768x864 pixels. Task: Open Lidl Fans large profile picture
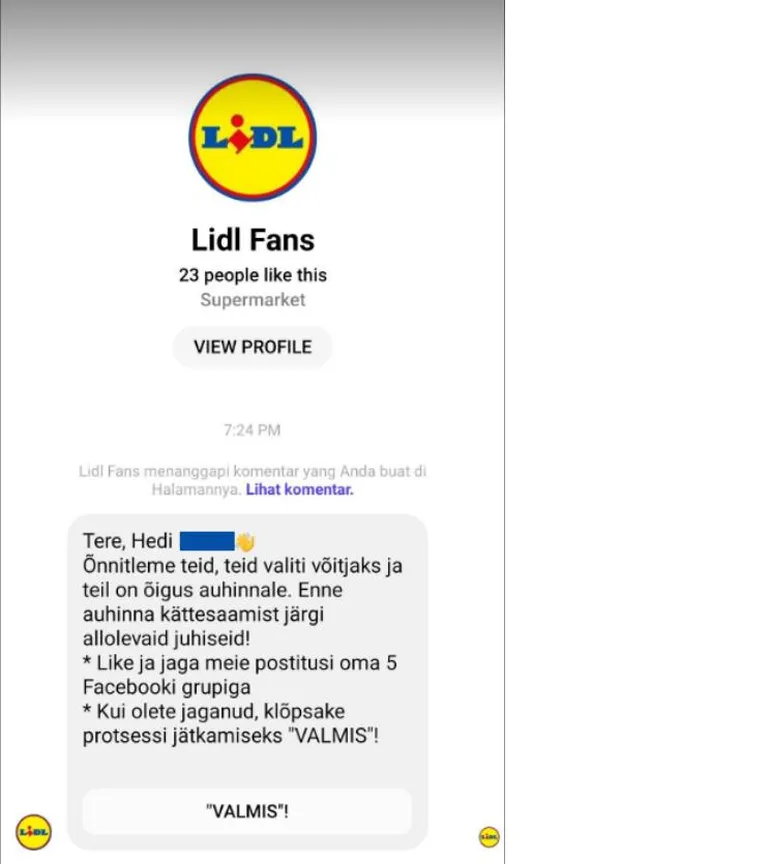click(252, 138)
